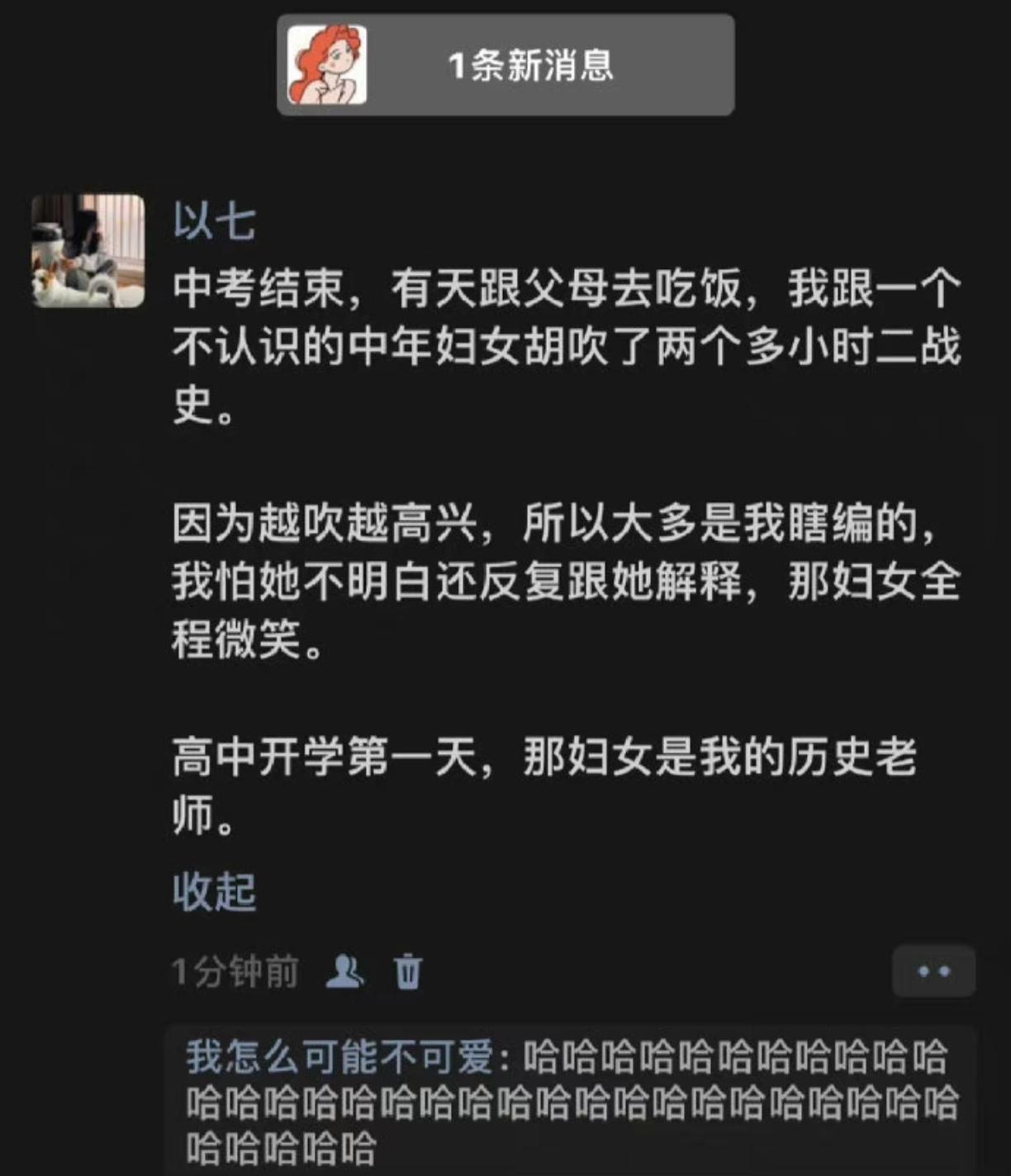Open the two-dot like/comment menu
The height and width of the screenshot is (1176, 1011).
(x=933, y=971)
